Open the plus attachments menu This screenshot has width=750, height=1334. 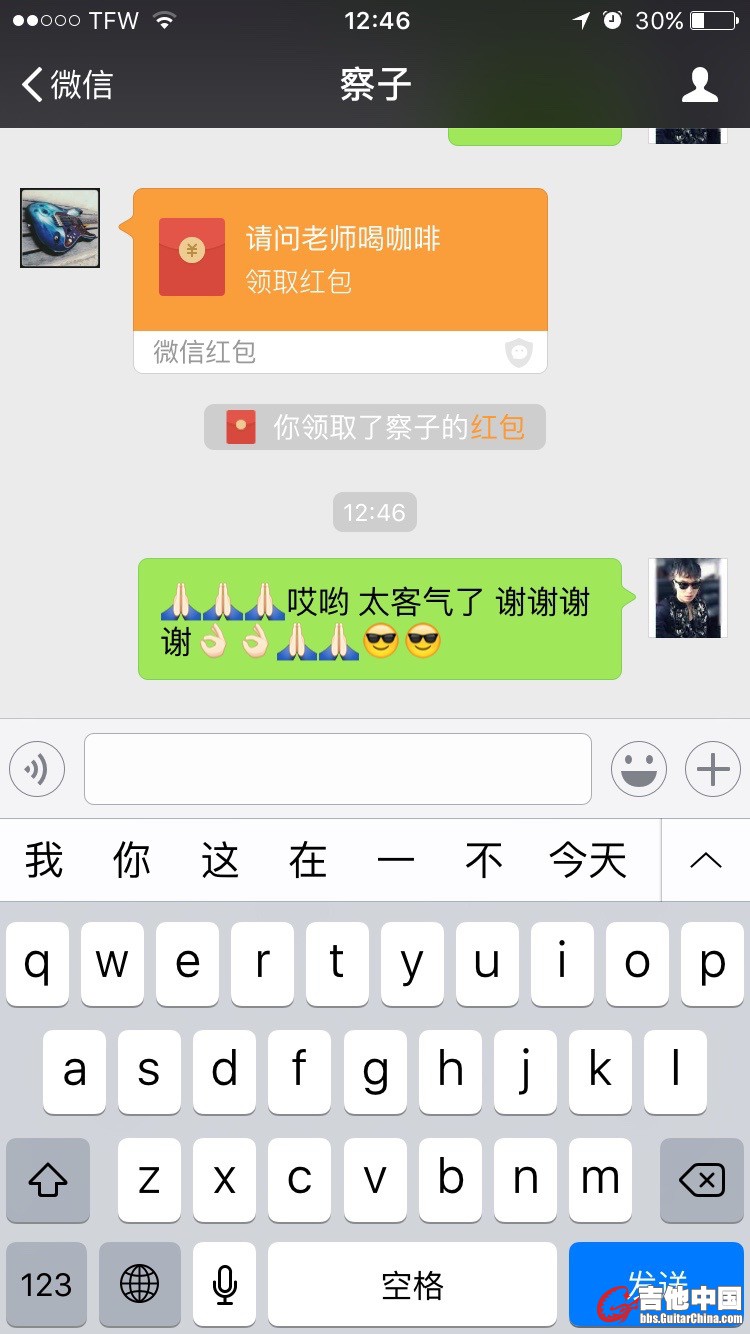[712, 769]
